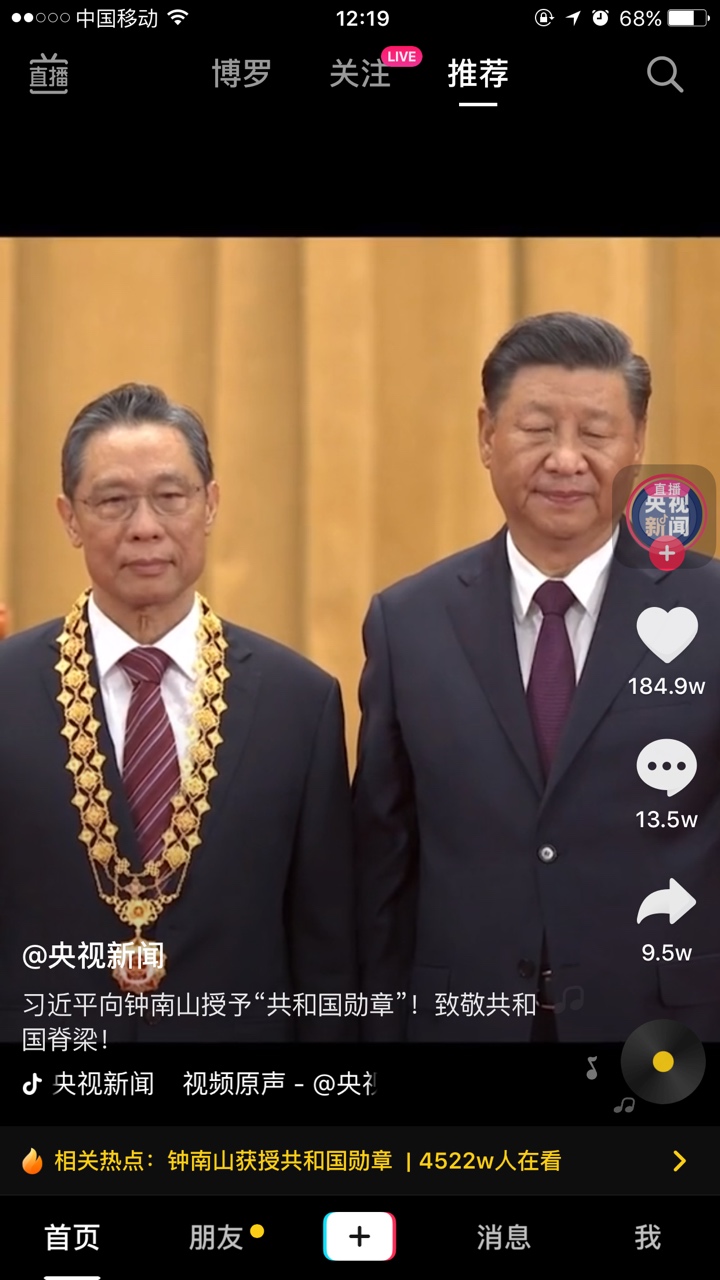This screenshot has width=720, height=1280.
Task: Open the spinning music disc
Action: [662, 1062]
